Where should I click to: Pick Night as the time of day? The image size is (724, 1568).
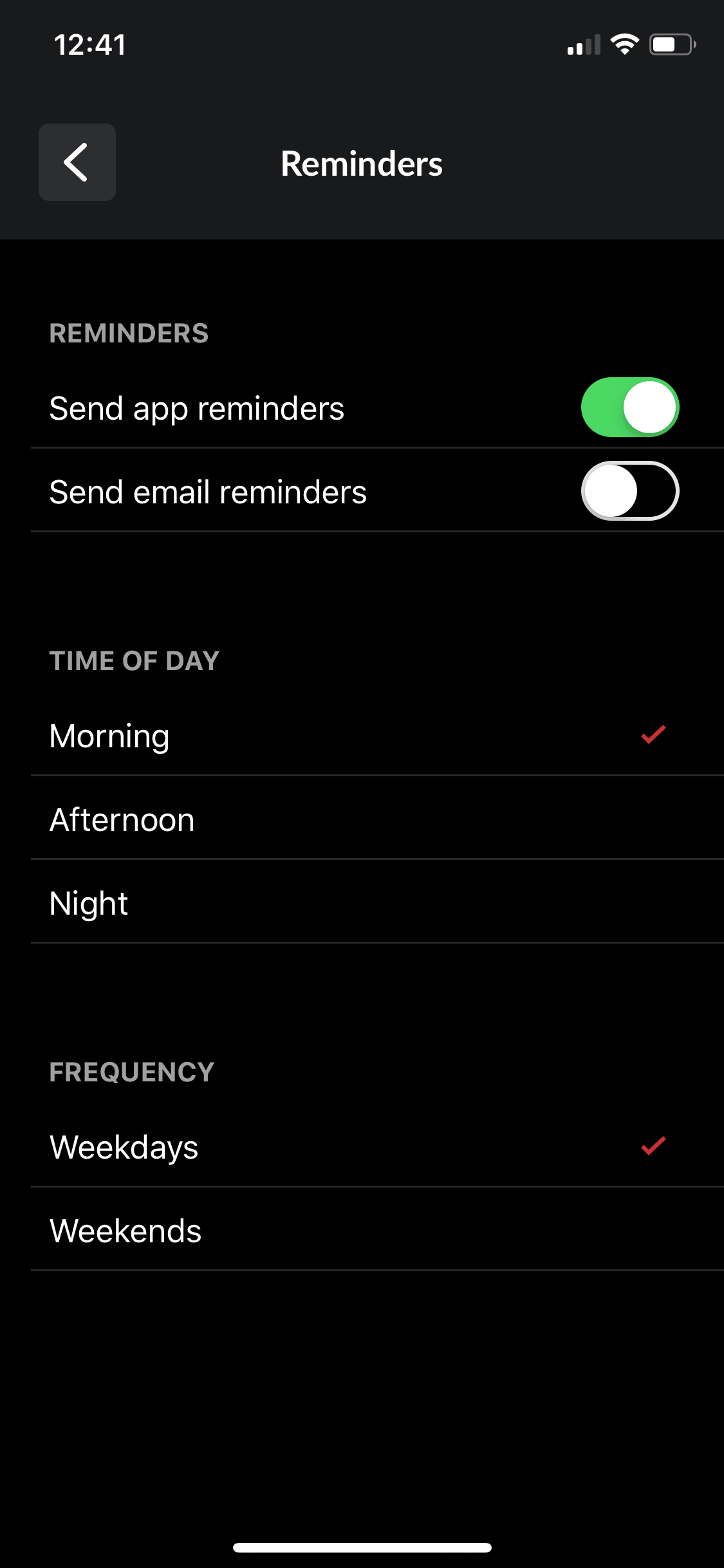click(377, 902)
